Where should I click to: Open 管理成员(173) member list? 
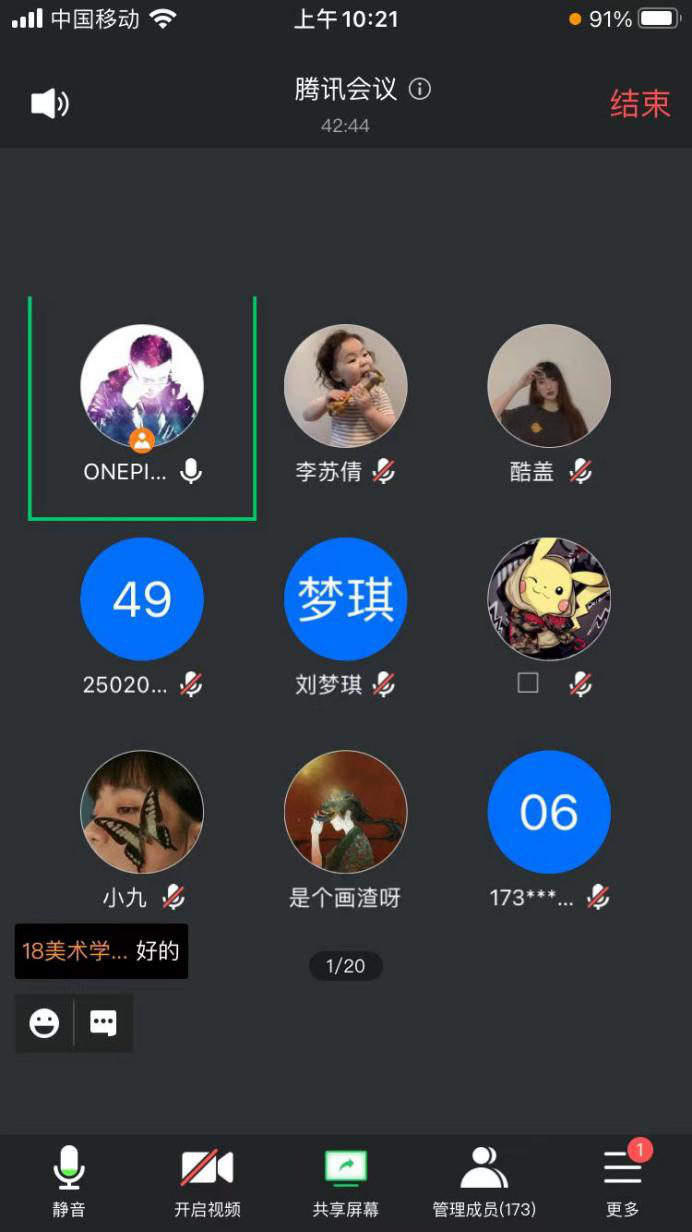click(484, 1180)
